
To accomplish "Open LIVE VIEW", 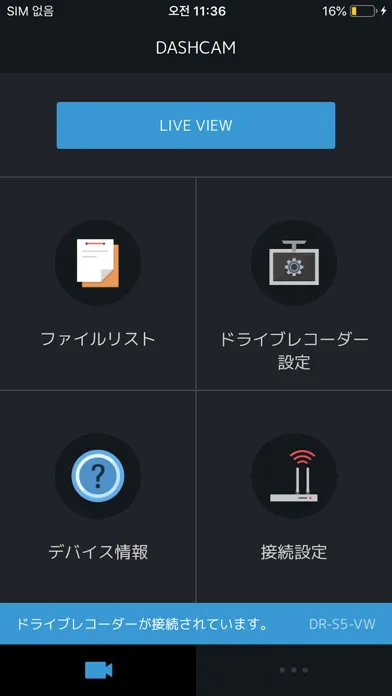I will [x=196, y=126].
